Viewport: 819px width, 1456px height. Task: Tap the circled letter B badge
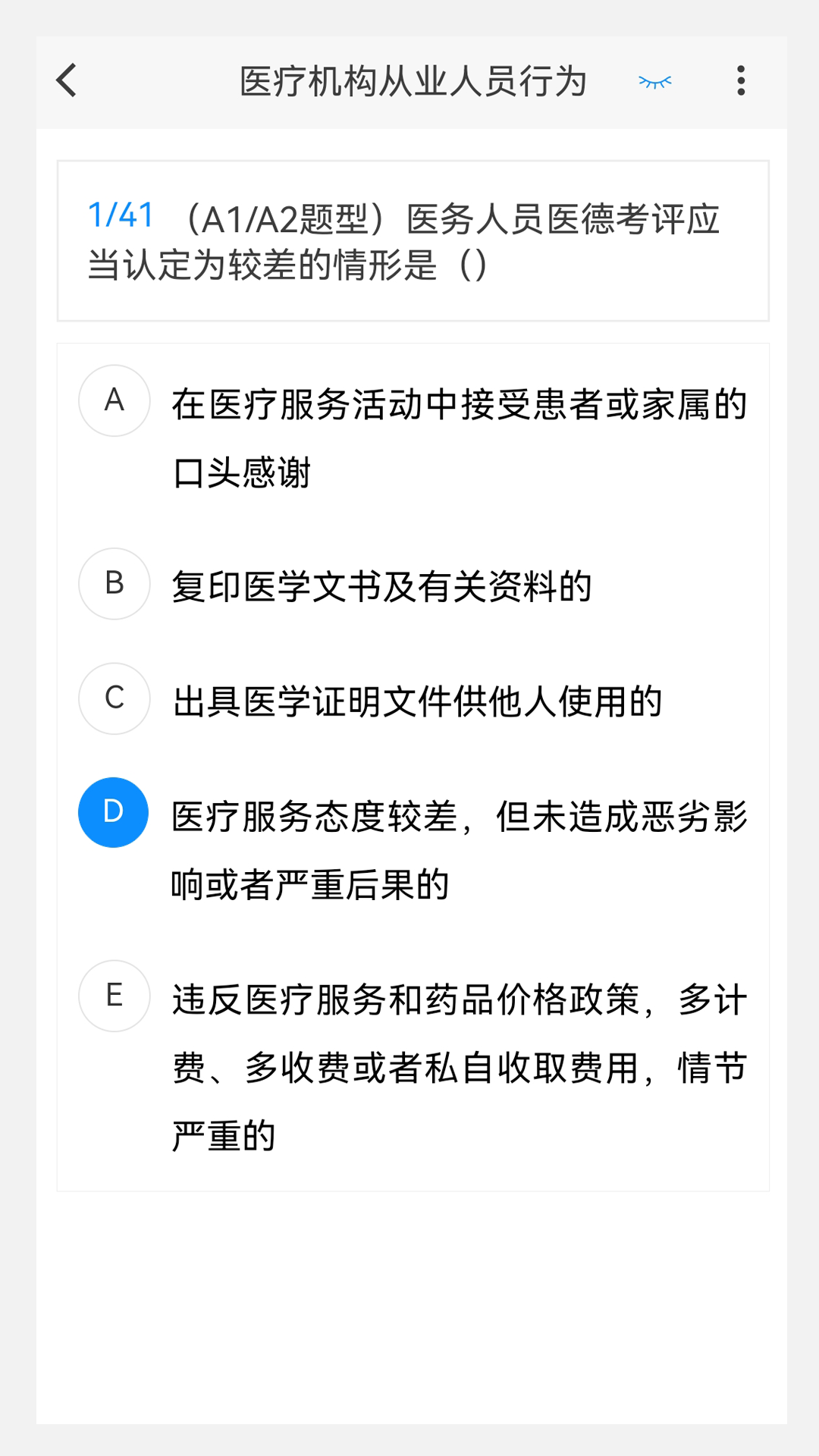pos(114,584)
